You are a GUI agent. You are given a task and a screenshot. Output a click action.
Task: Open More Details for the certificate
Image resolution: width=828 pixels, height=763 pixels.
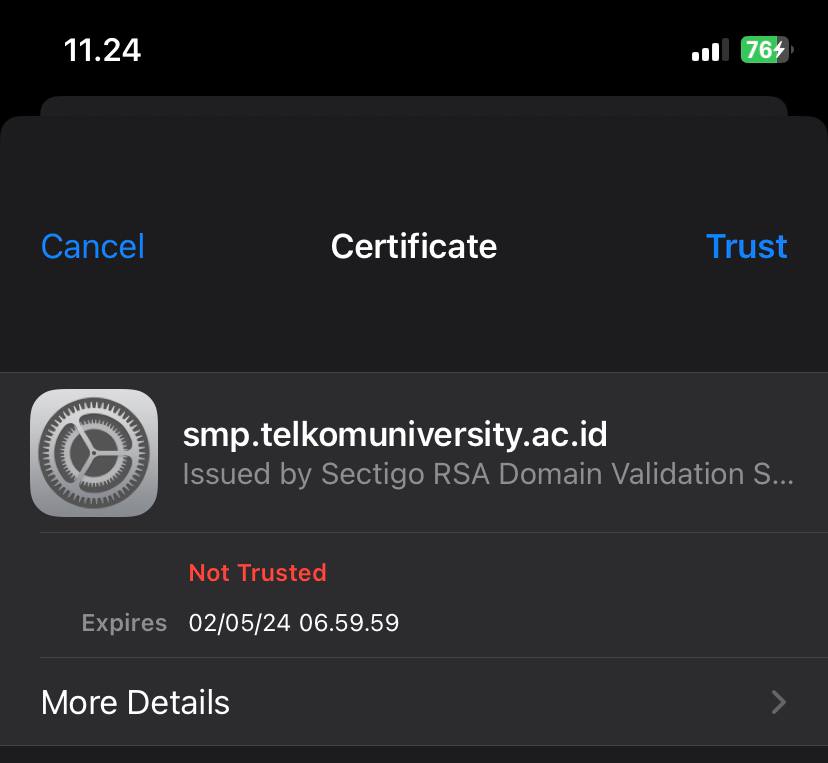(x=413, y=702)
